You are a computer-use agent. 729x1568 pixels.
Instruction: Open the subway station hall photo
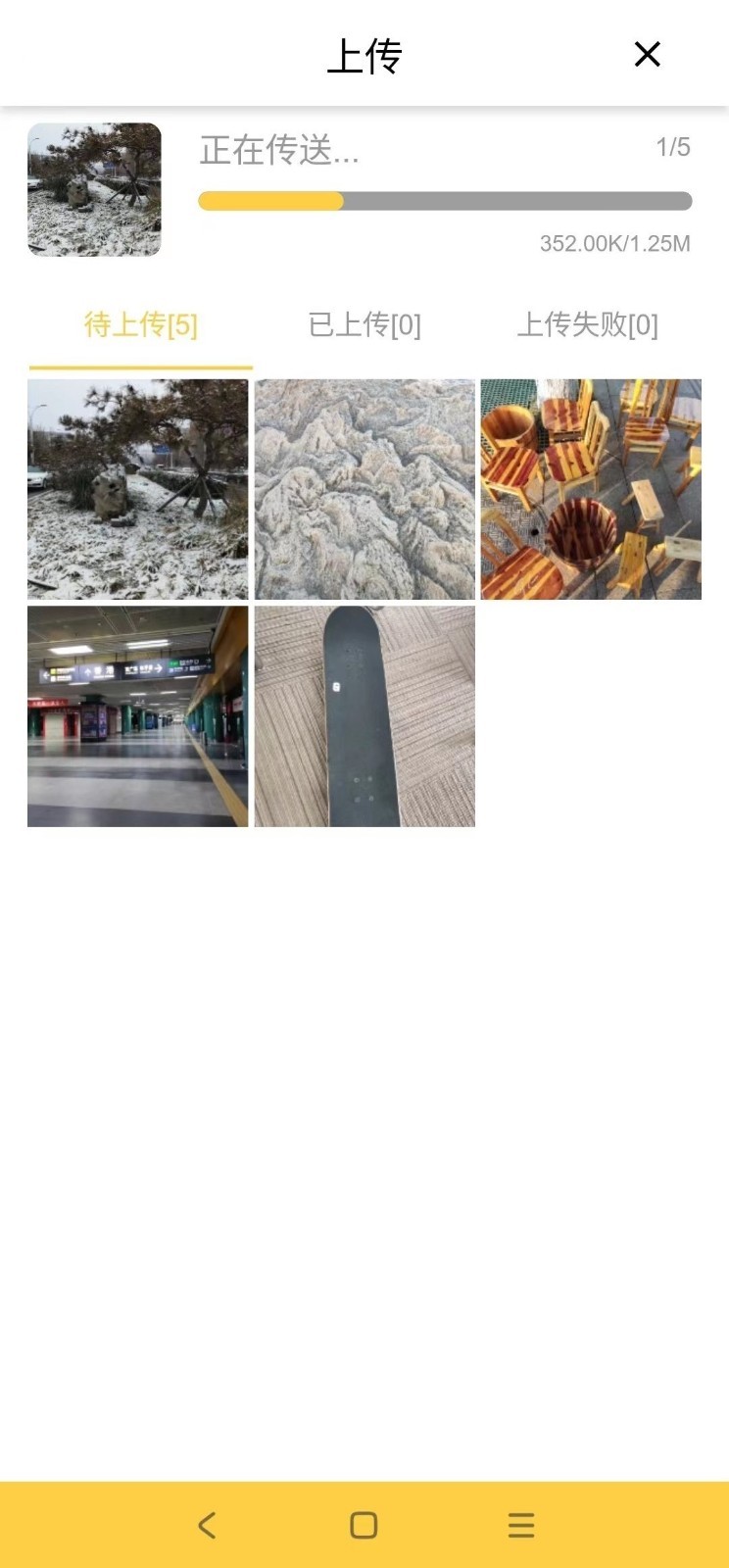point(138,716)
